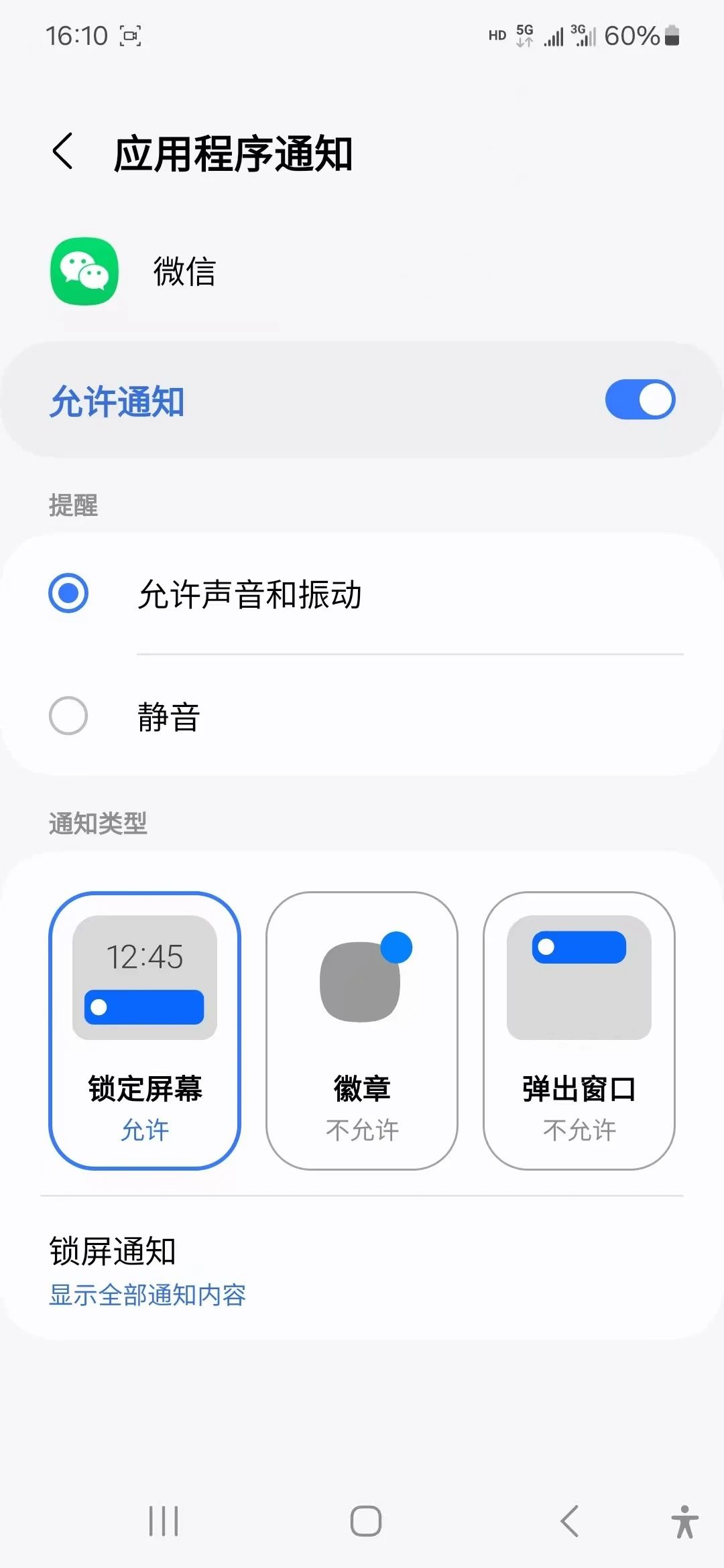This screenshot has height=1568, width=724.
Task: Turn off the 允许通知 switch
Action: 640,400
